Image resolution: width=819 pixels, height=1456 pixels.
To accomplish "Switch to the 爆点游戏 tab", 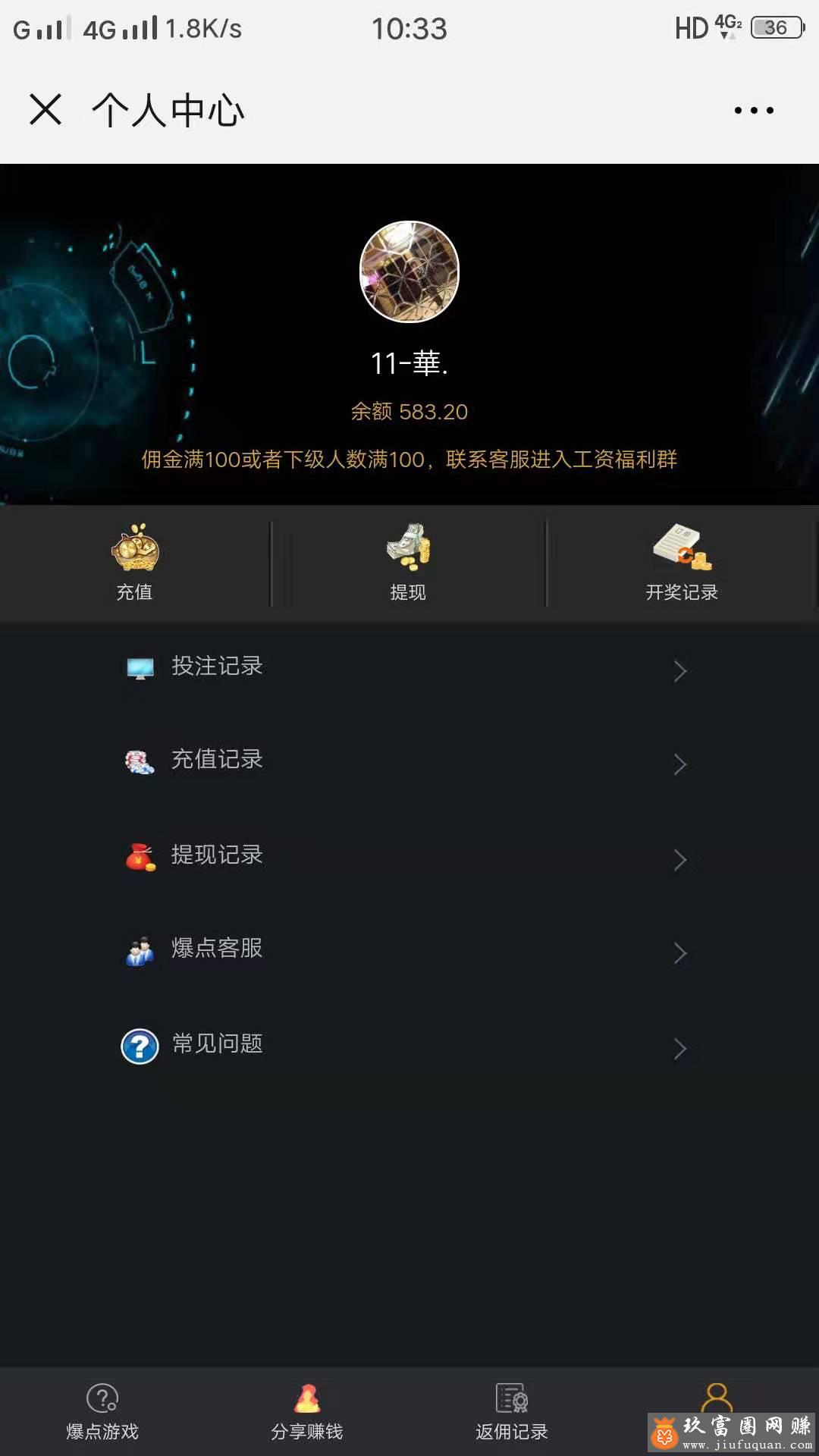I will tap(102, 1412).
